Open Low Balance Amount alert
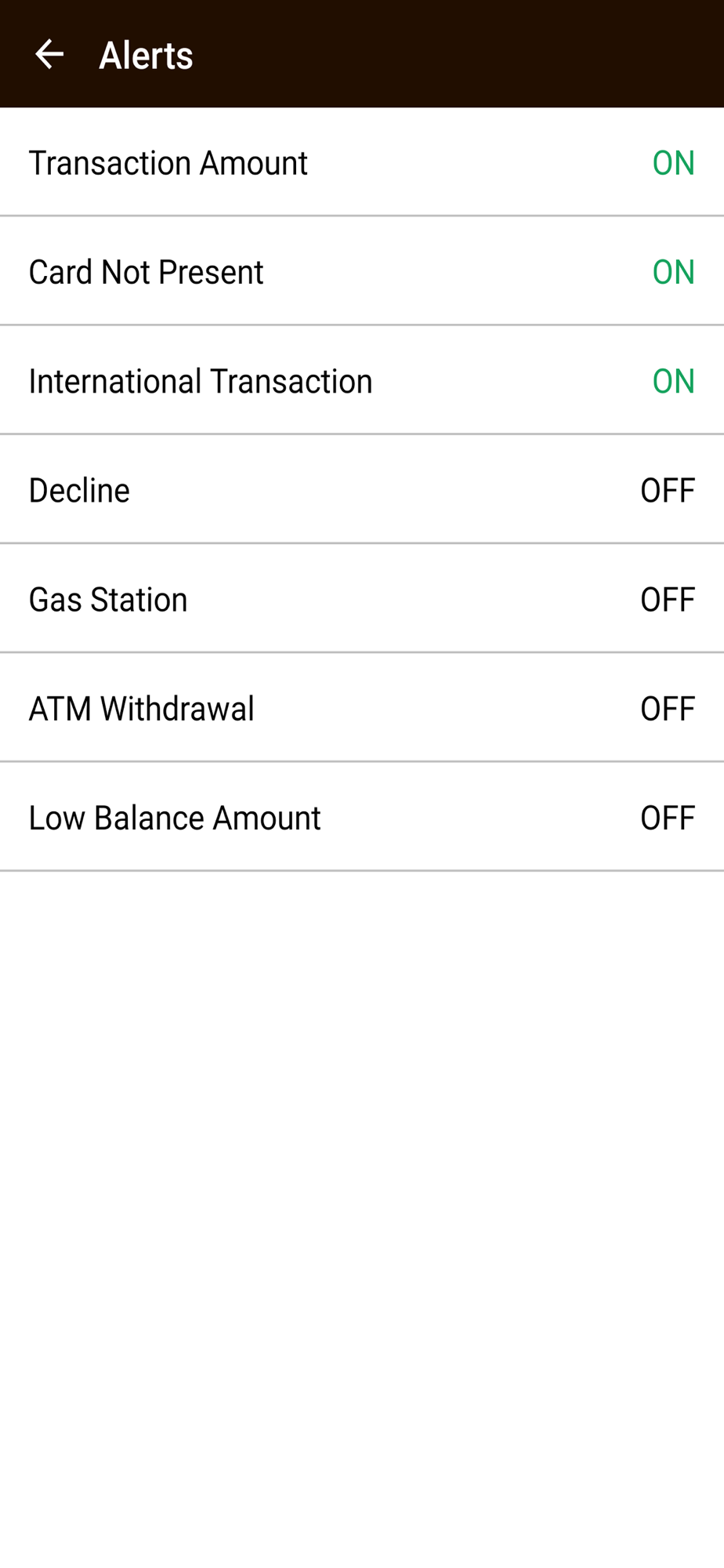The height and width of the screenshot is (1568, 724). pos(362,816)
